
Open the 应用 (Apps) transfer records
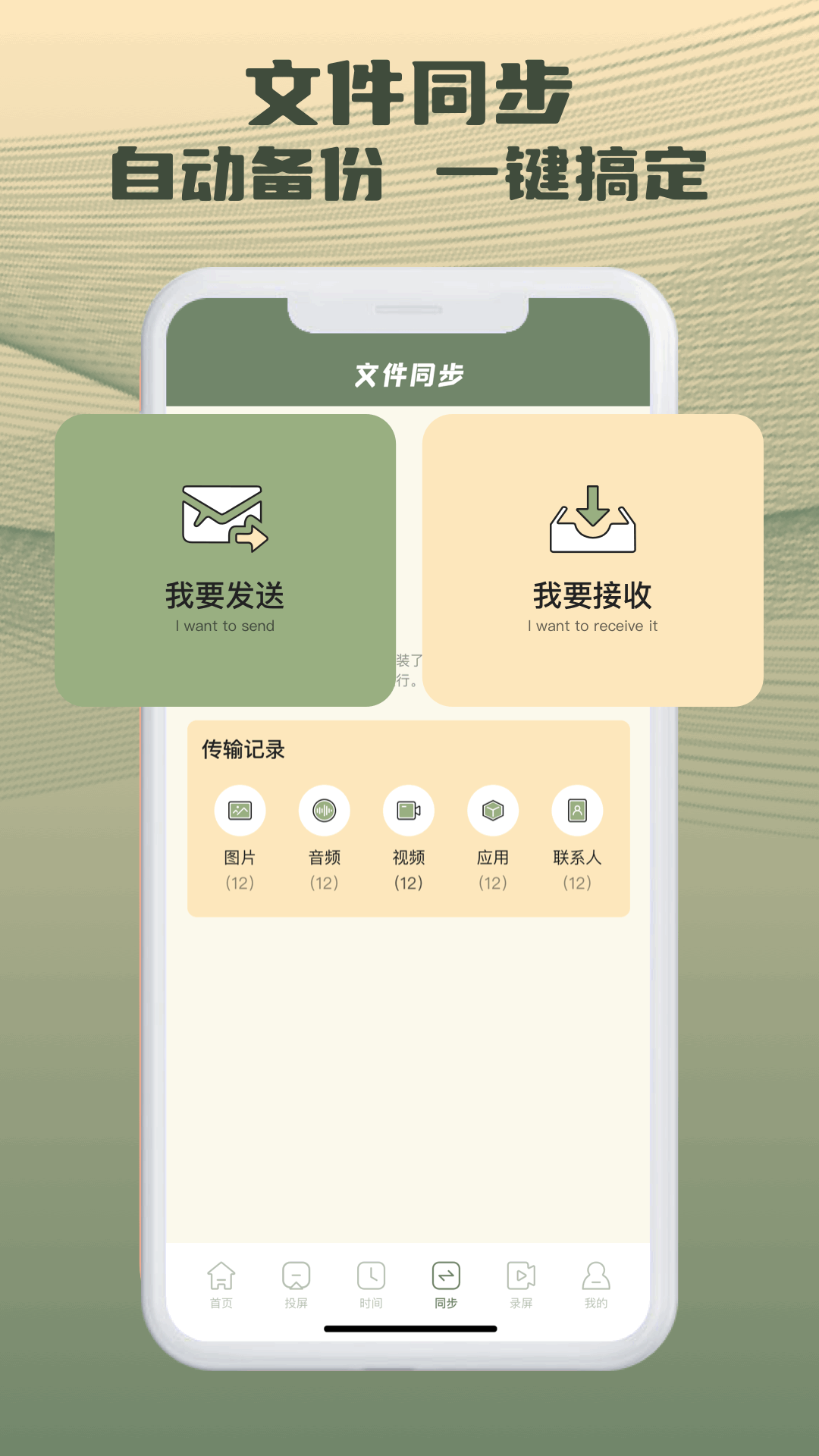coord(493,811)
